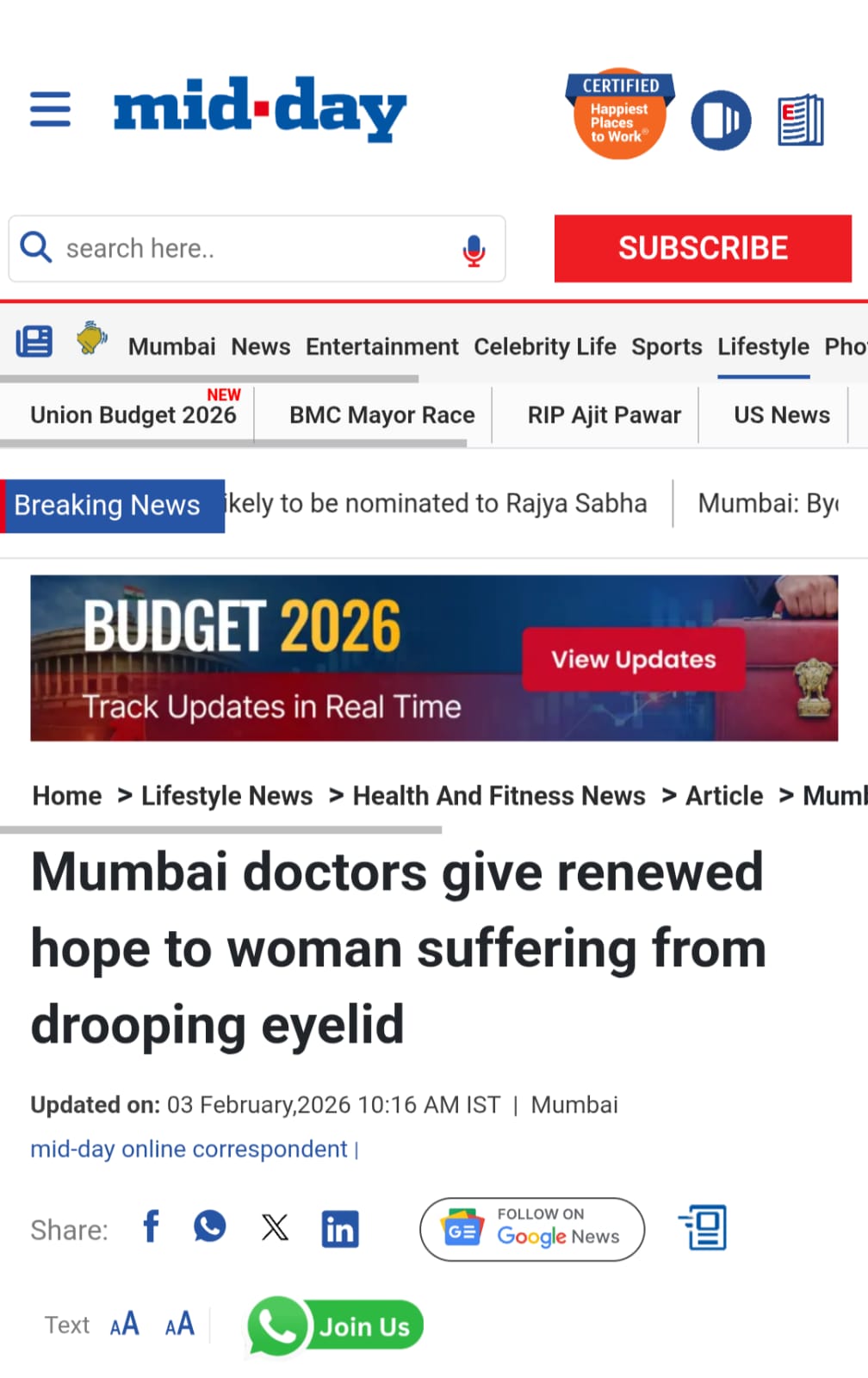Click the blue shorts icon near the E-paper
The height and width of the screenshot is (1378, 868).
(x=721, y=120)
